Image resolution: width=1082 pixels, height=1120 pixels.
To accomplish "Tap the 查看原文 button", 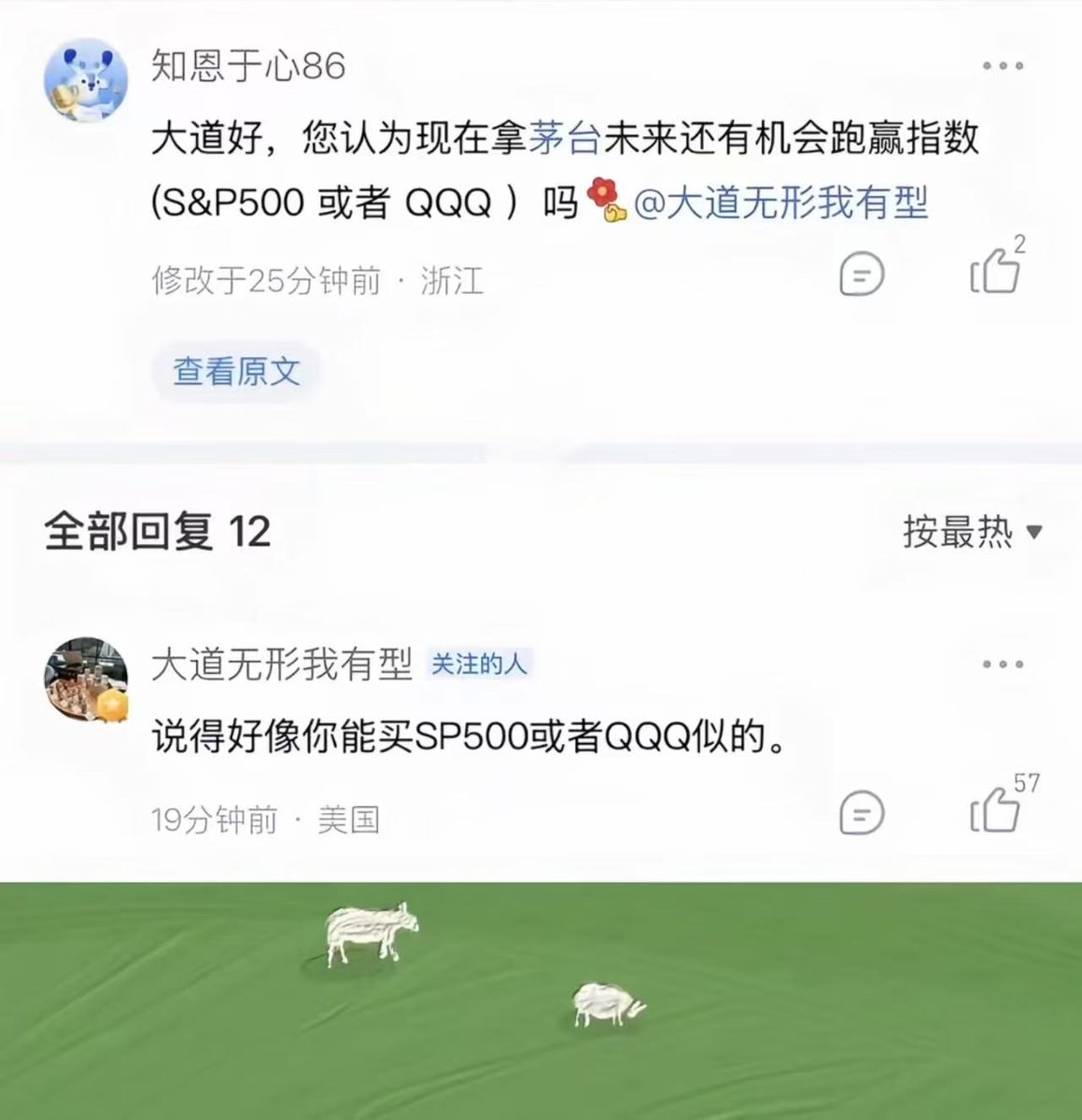I will tap(236, 371).
